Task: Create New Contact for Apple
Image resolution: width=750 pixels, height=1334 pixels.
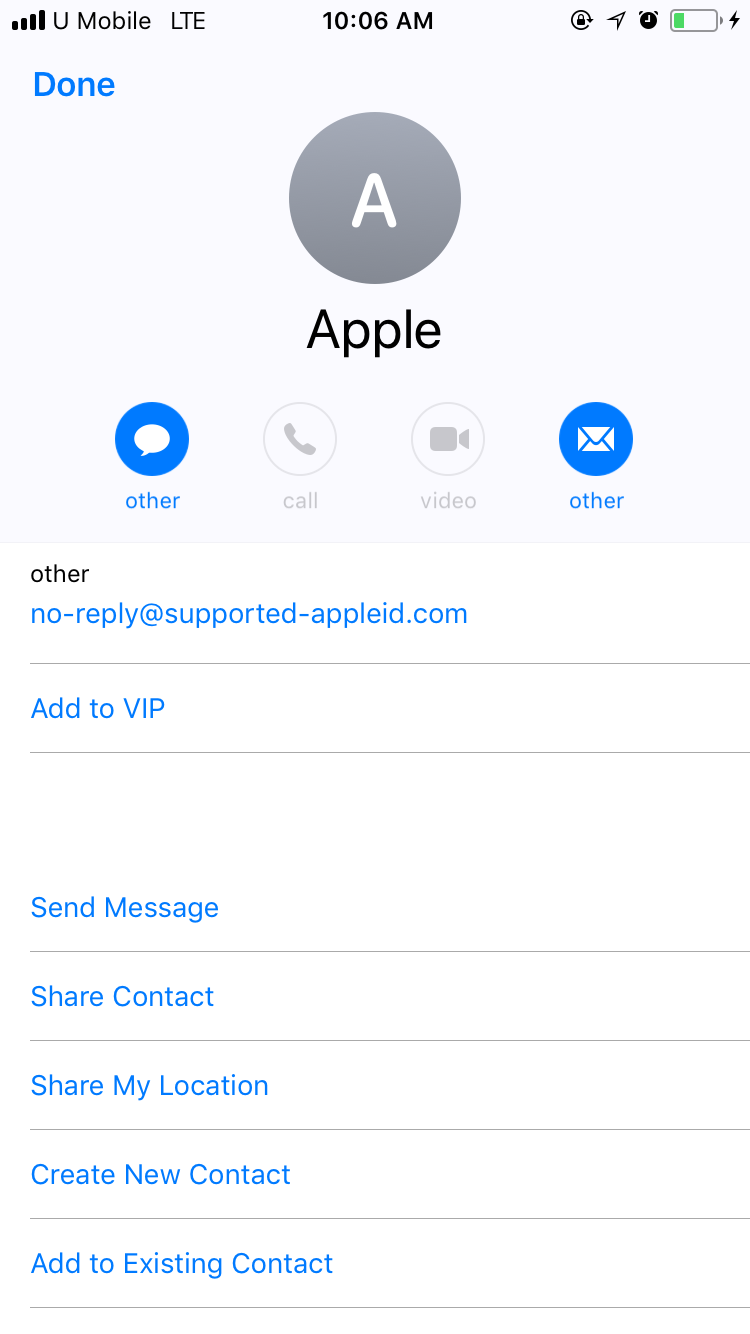Action: [x=161, y=1174]
